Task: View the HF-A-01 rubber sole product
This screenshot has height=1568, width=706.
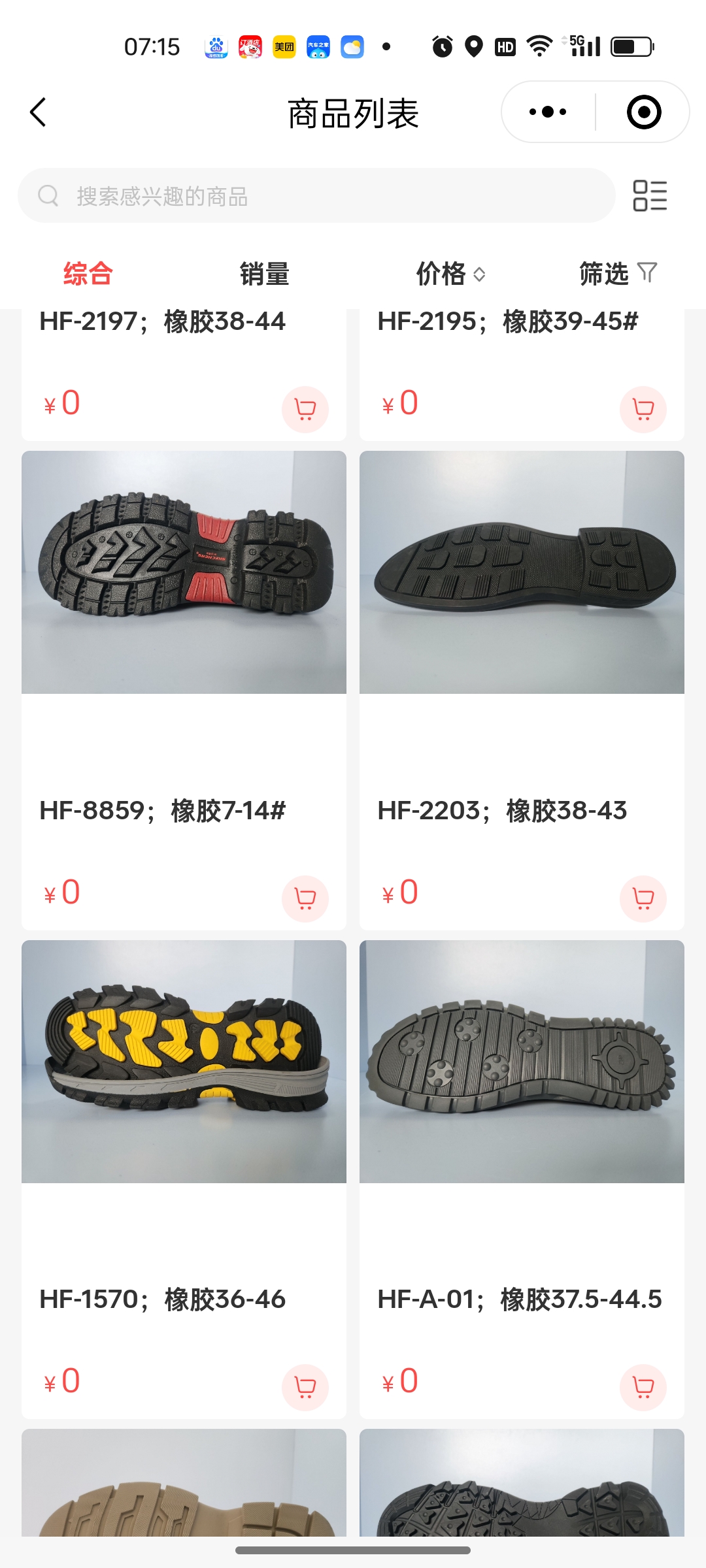Action: [522, 1061]
